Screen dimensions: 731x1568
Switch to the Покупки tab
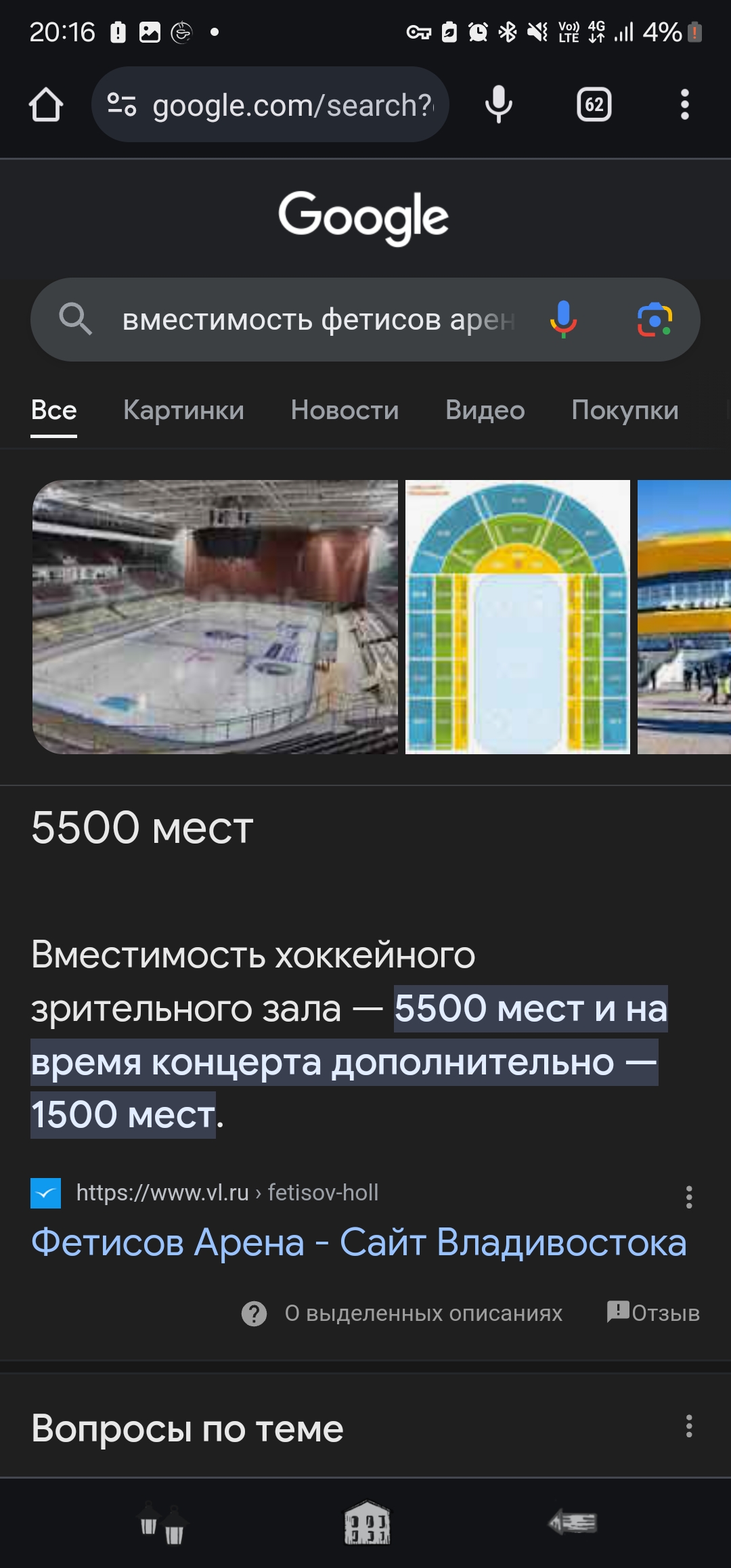click(625, 410)
